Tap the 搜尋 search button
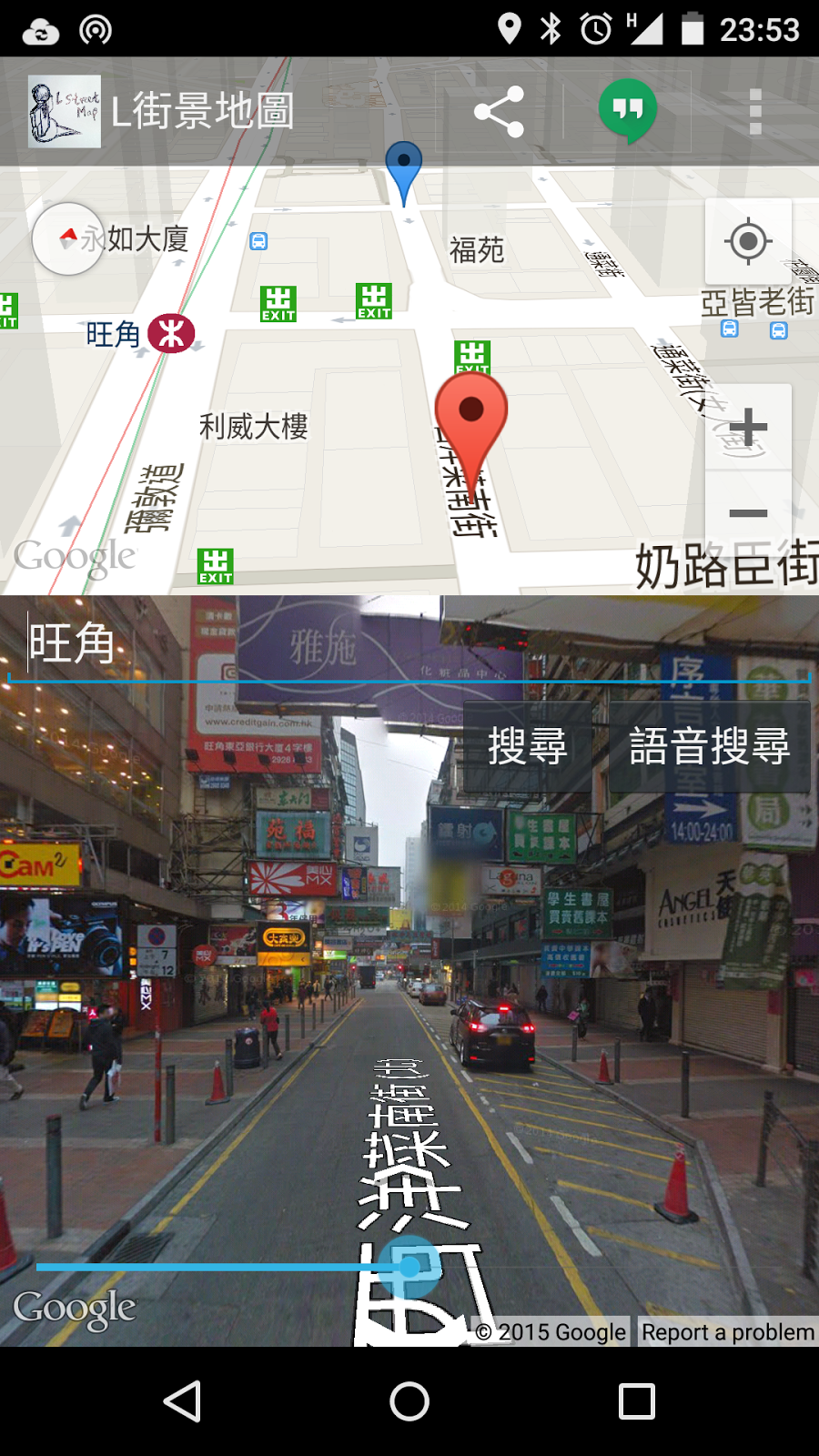The image size is (819, 1456). point(528,746)
